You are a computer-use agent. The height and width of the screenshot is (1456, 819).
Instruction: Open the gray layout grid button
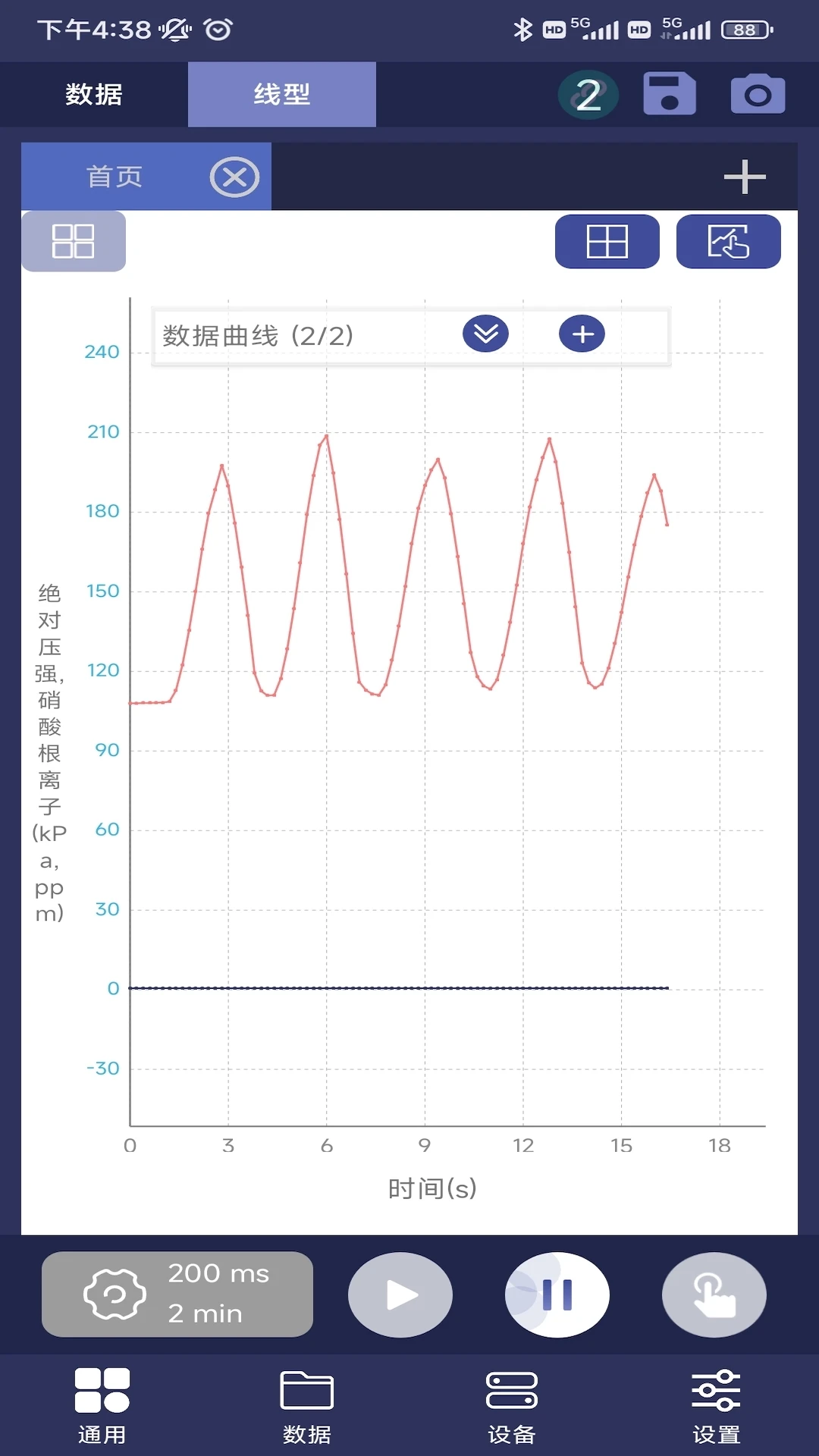point(74,241)
